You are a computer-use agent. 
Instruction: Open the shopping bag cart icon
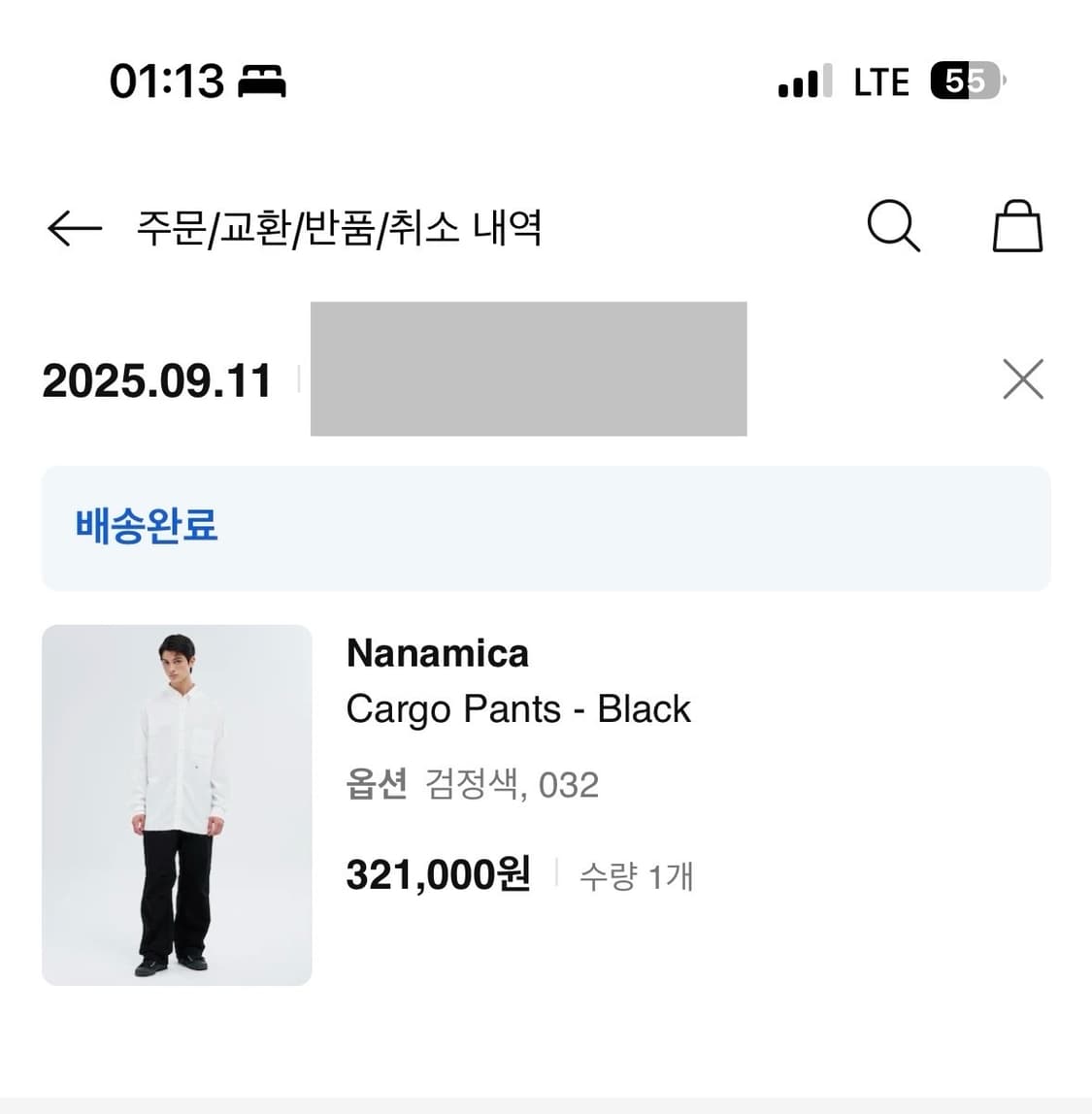(x=1017, y=225)
